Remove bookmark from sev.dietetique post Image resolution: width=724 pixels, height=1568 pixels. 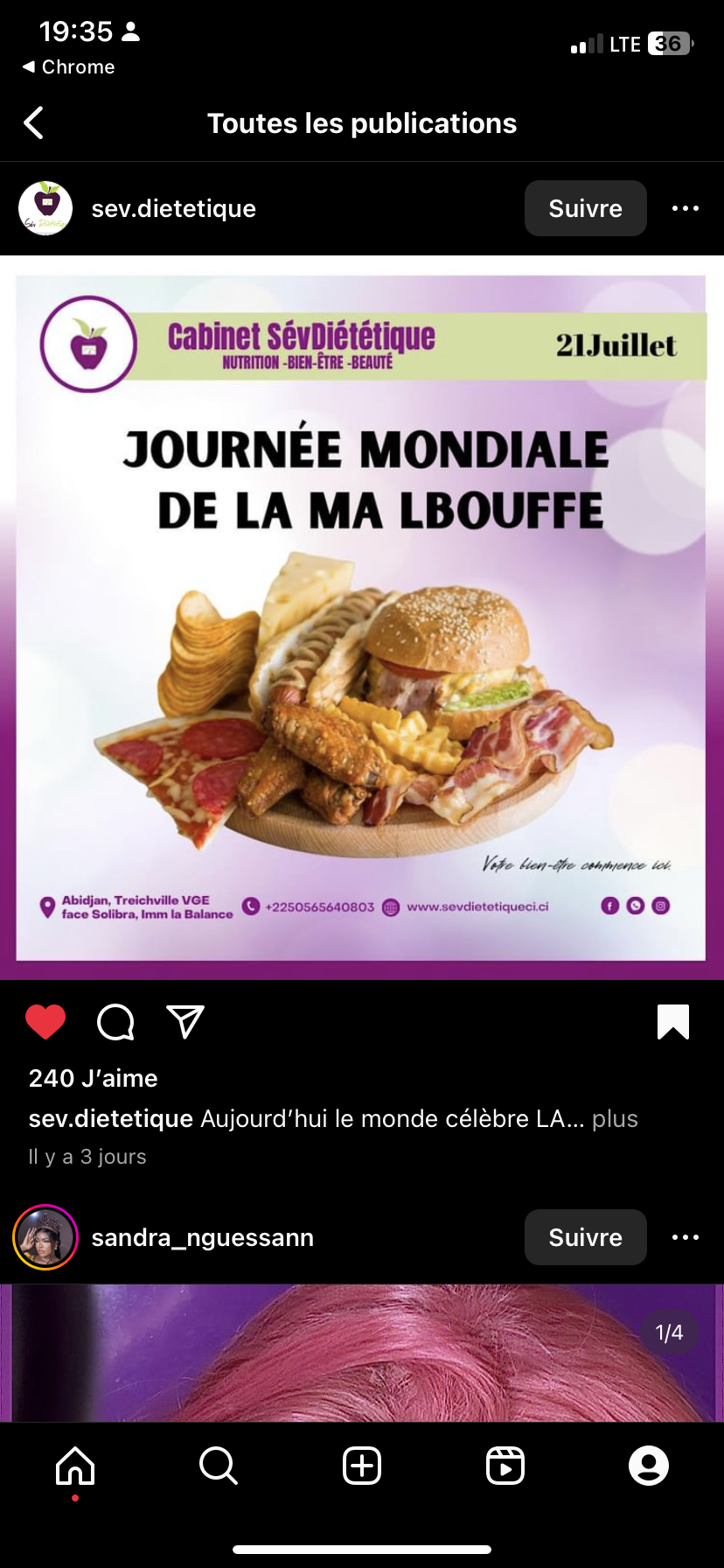click(673, 1022)
